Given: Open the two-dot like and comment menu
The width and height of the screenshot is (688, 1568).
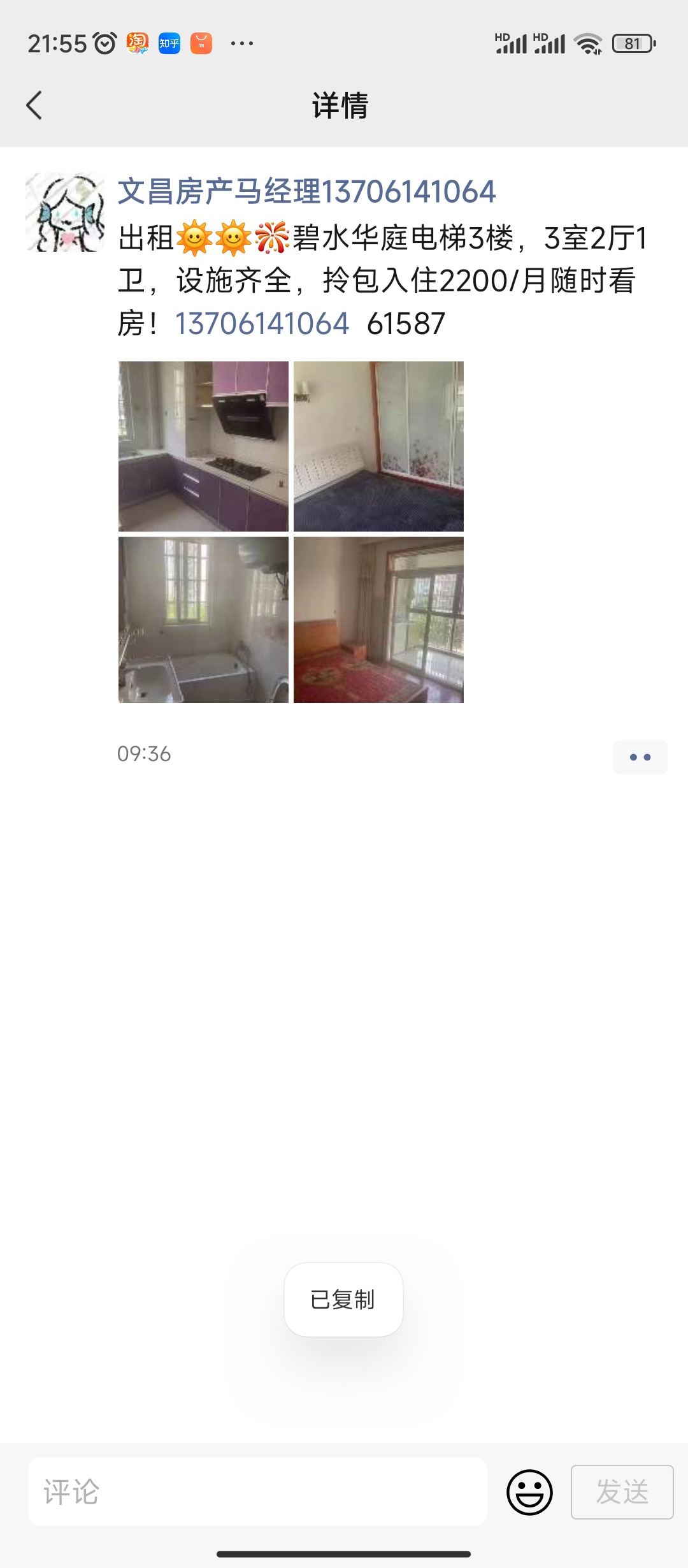Looking at the screenshot, I should tap(640, 757).
